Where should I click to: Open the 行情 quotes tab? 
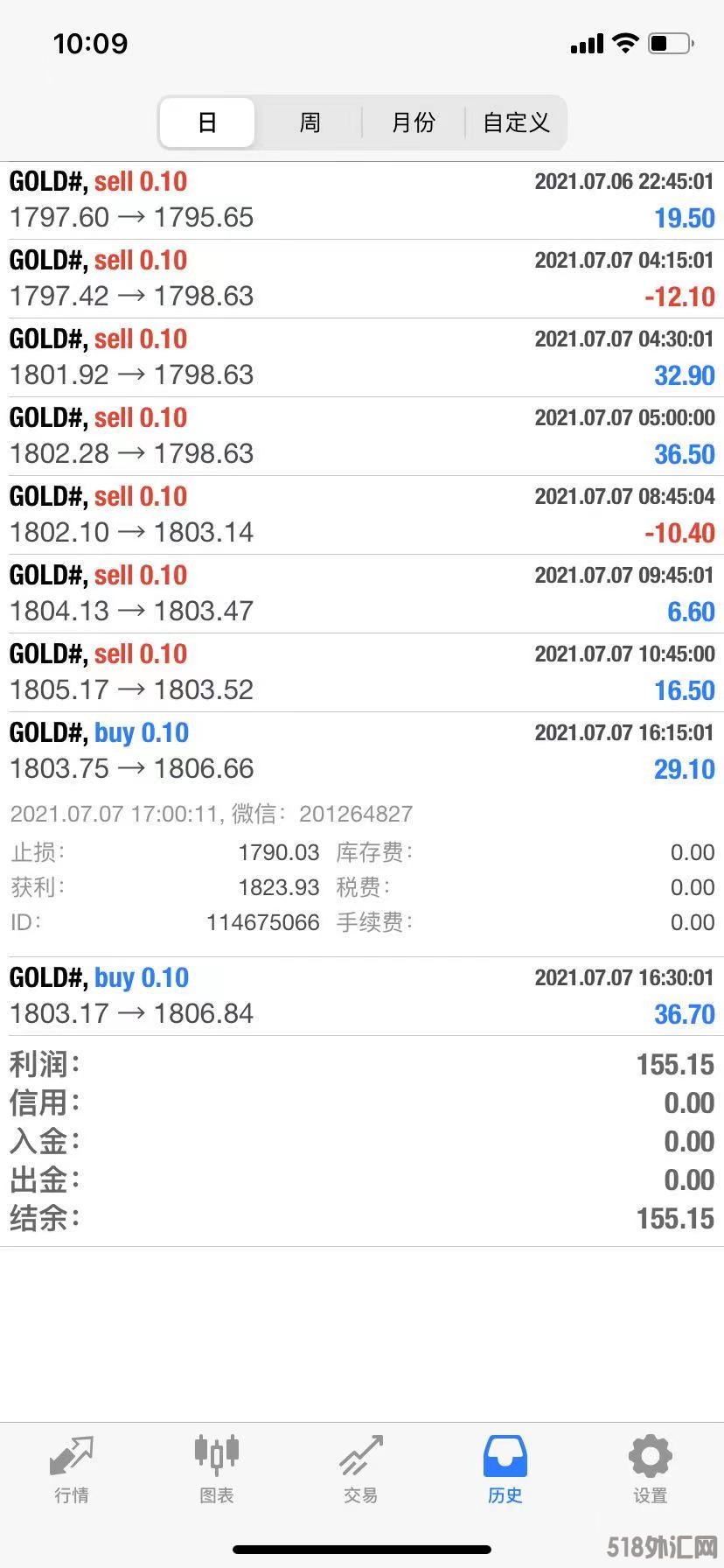tap(72, 1470)
